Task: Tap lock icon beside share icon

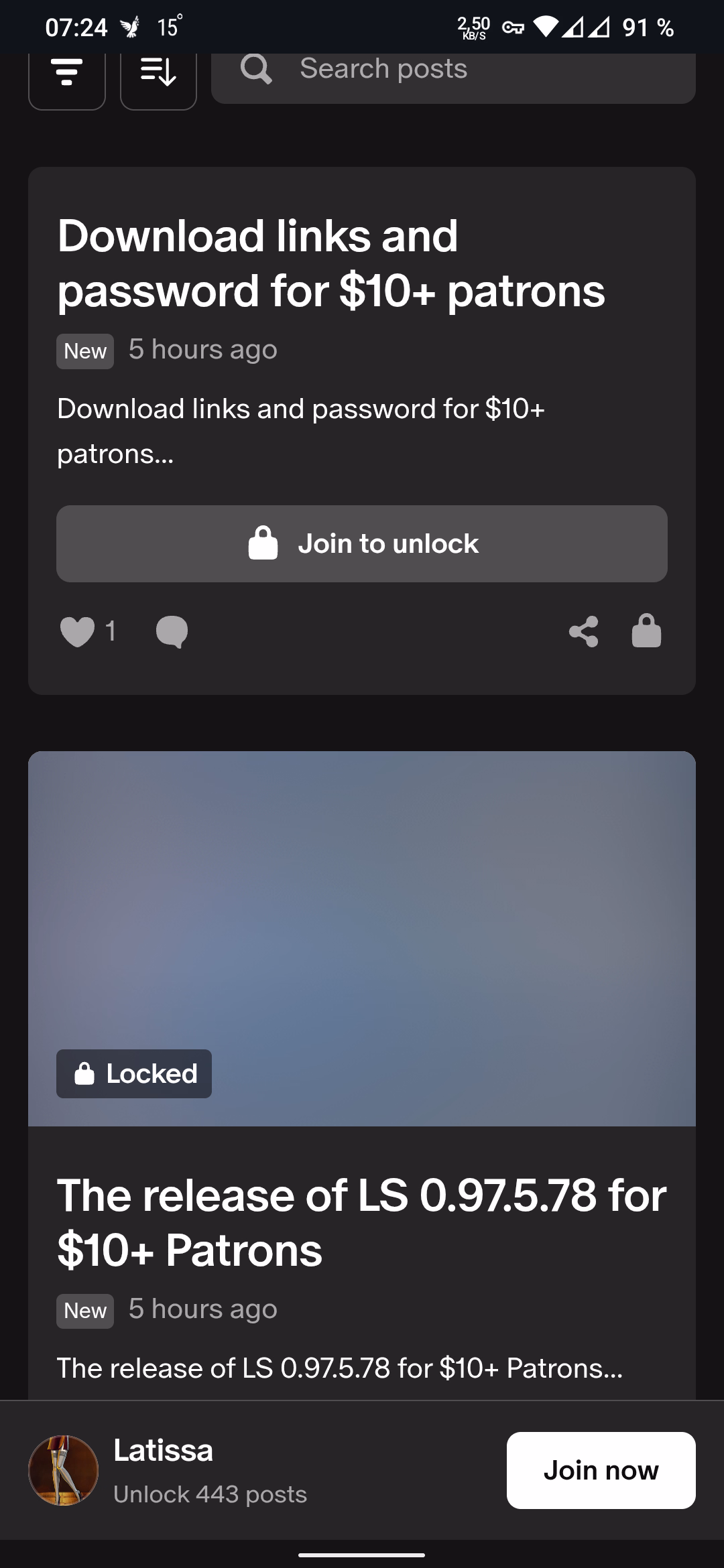Action: tap(646, 631)
